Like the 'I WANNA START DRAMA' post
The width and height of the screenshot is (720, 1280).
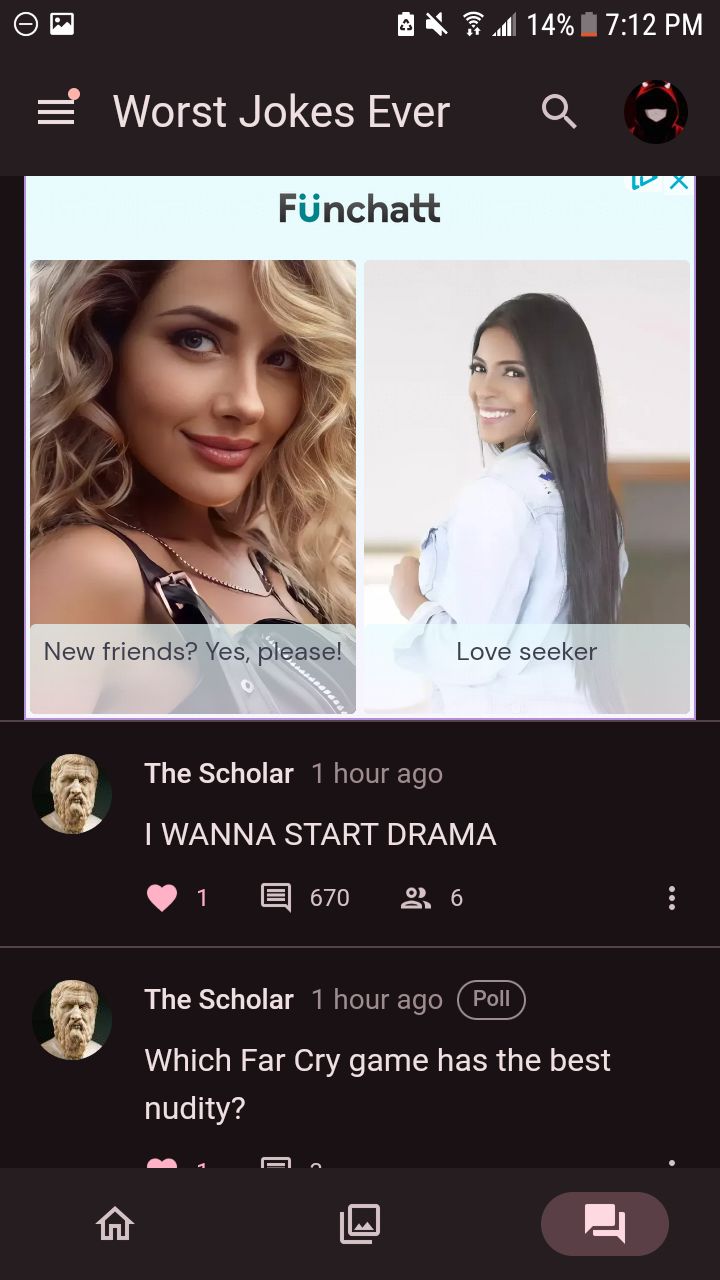(162, 898)
